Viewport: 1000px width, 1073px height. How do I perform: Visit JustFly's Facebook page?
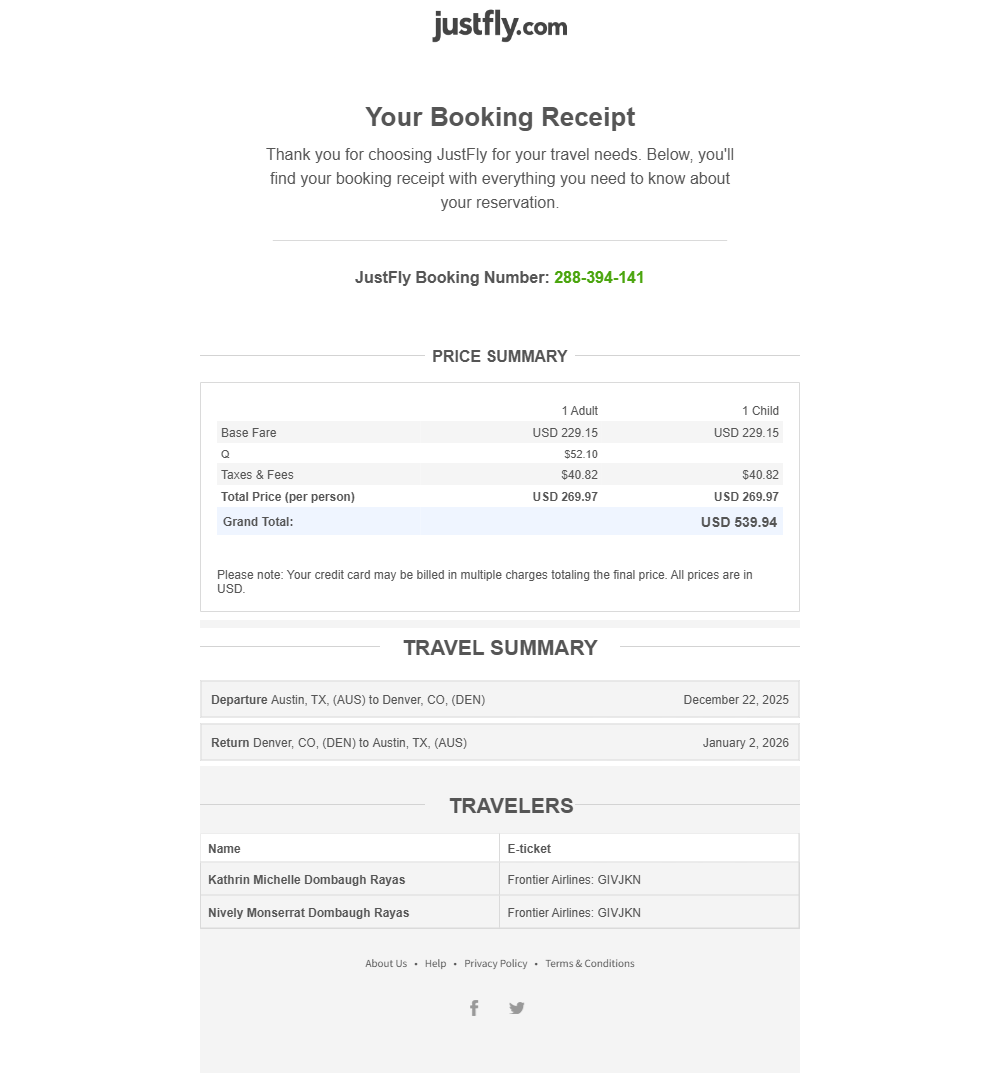coord(474,1008)
